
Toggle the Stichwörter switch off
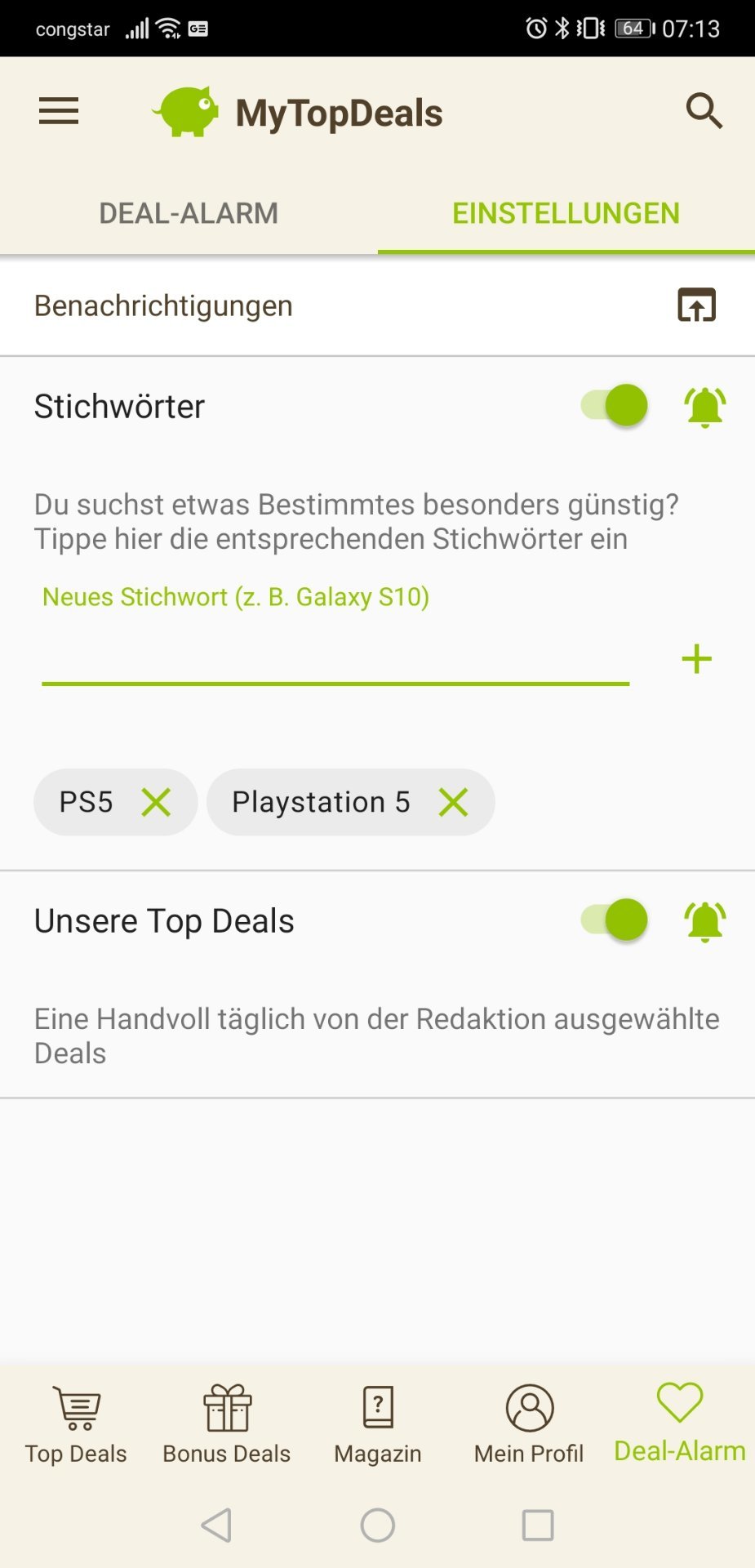point(615,406)
